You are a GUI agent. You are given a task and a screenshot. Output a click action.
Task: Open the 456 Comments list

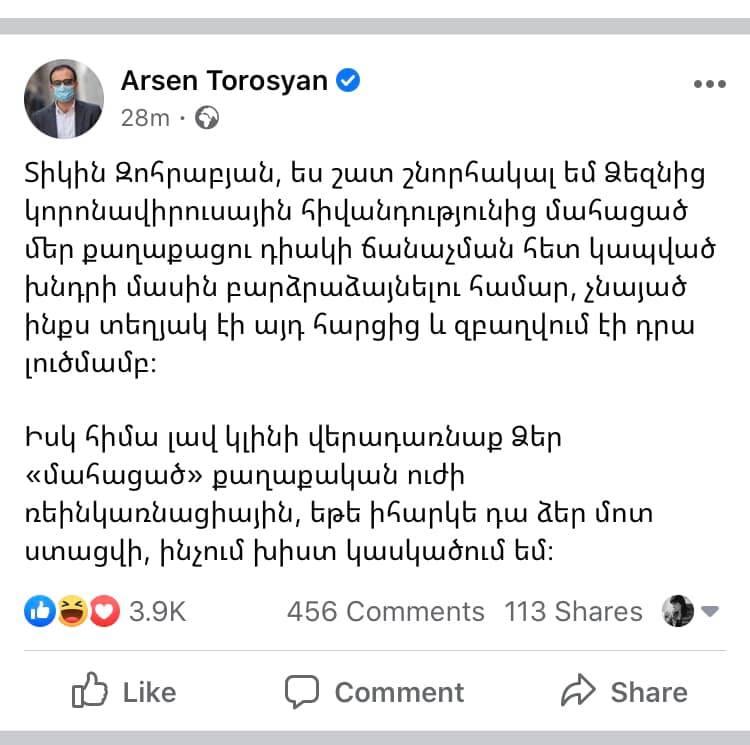coord(385,612)
